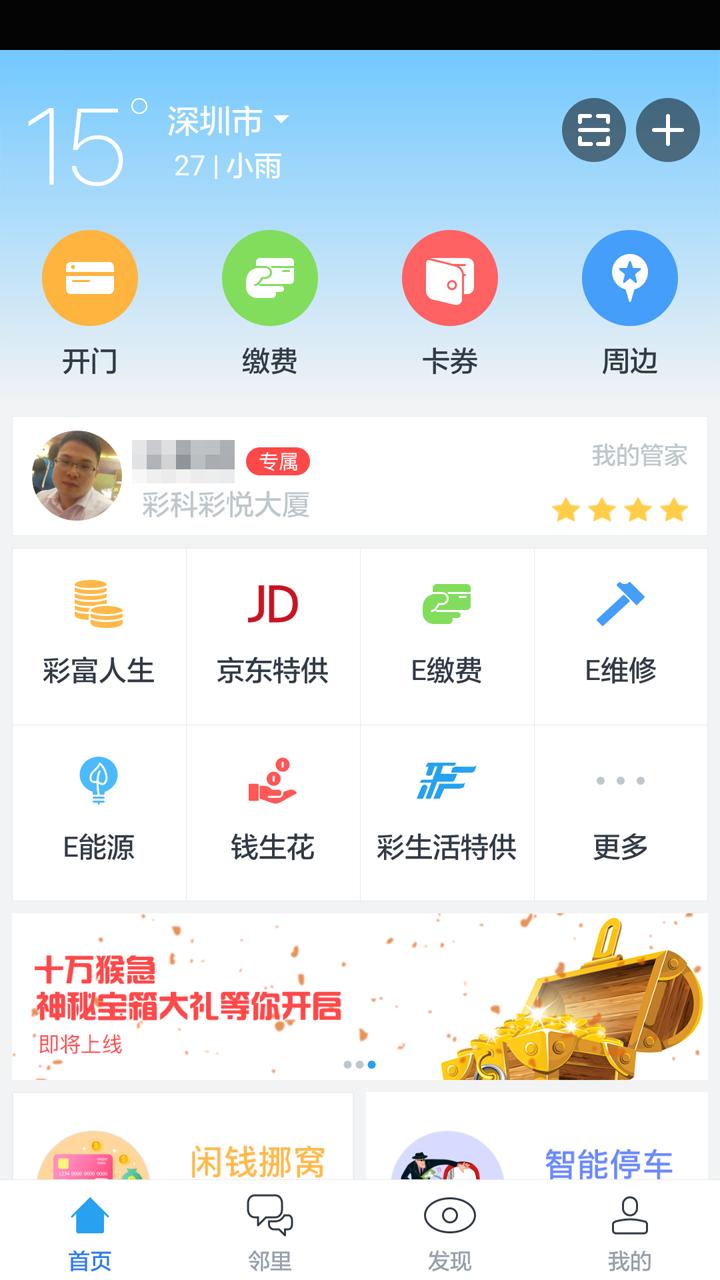Open the 发现 discover tab
The height and width of the screenshot is (1280, 720).
pyautogui.click(x=450, y=1230)
